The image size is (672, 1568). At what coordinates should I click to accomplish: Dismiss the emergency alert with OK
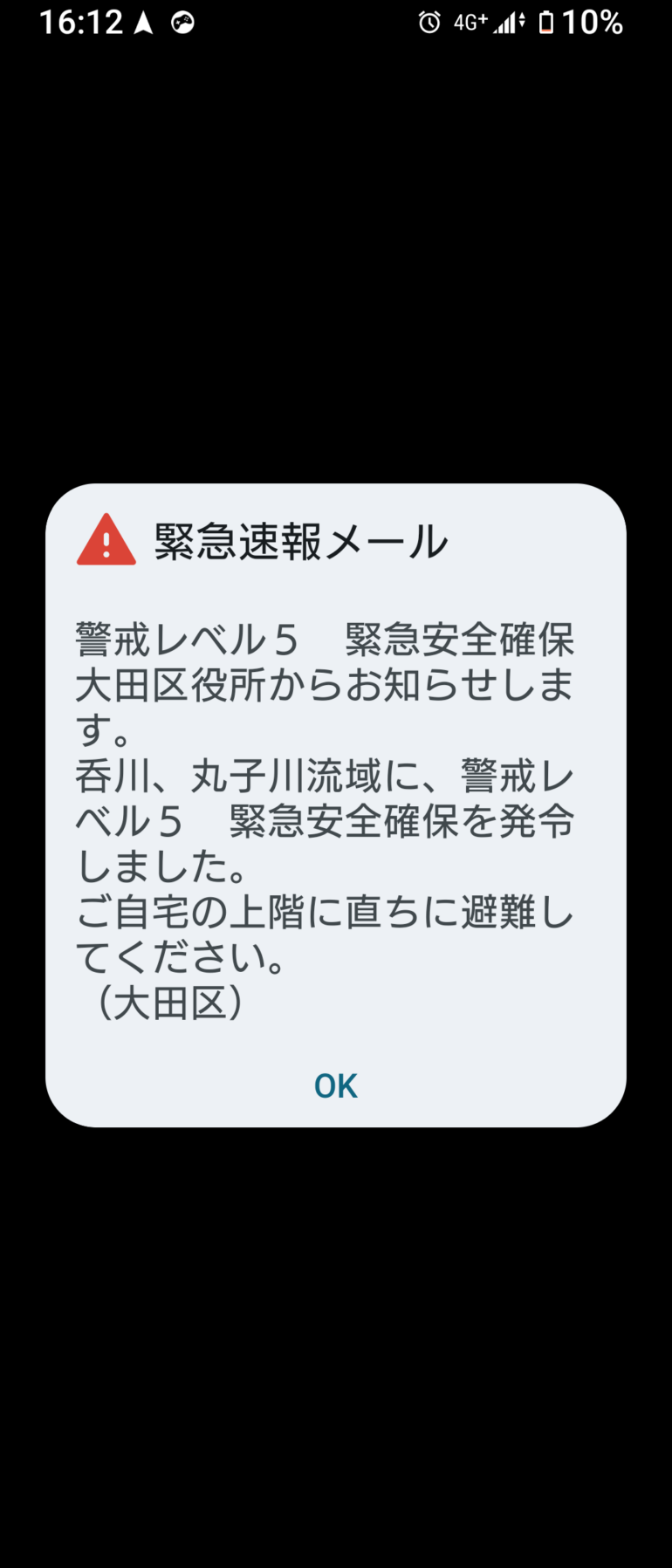coord(335,1085)
